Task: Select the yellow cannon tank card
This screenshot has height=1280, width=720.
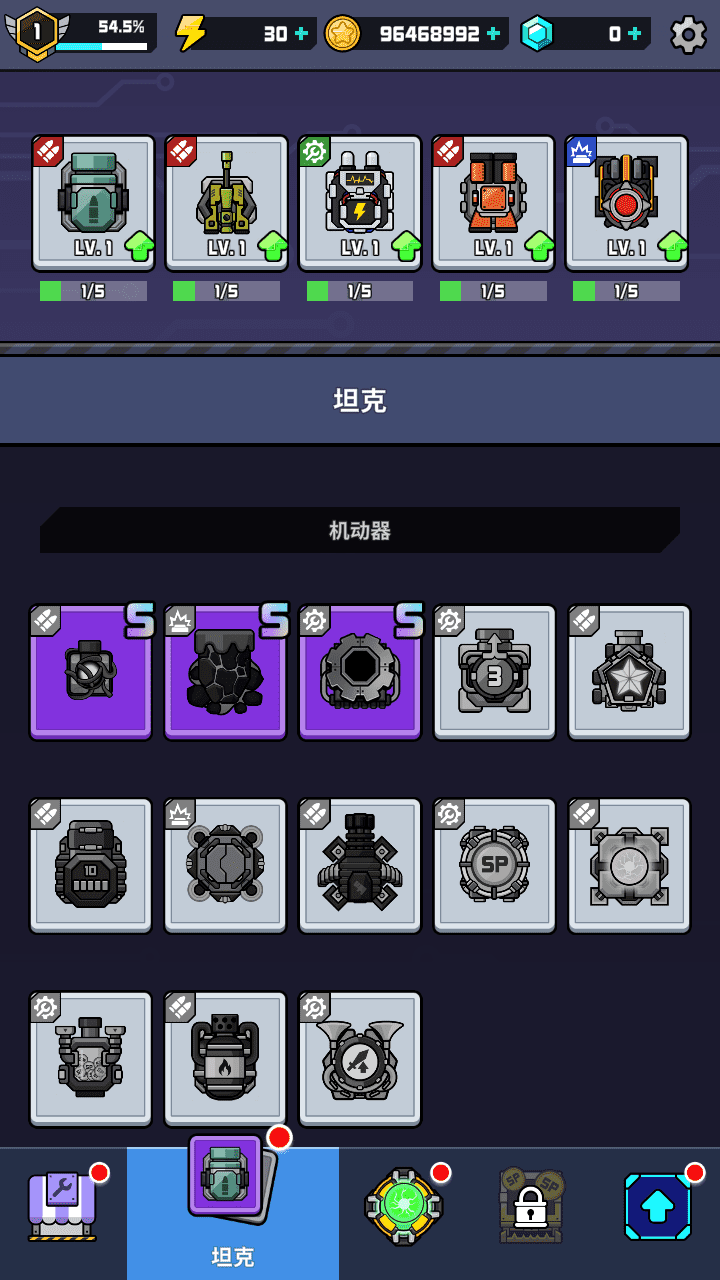Action: 226,203
